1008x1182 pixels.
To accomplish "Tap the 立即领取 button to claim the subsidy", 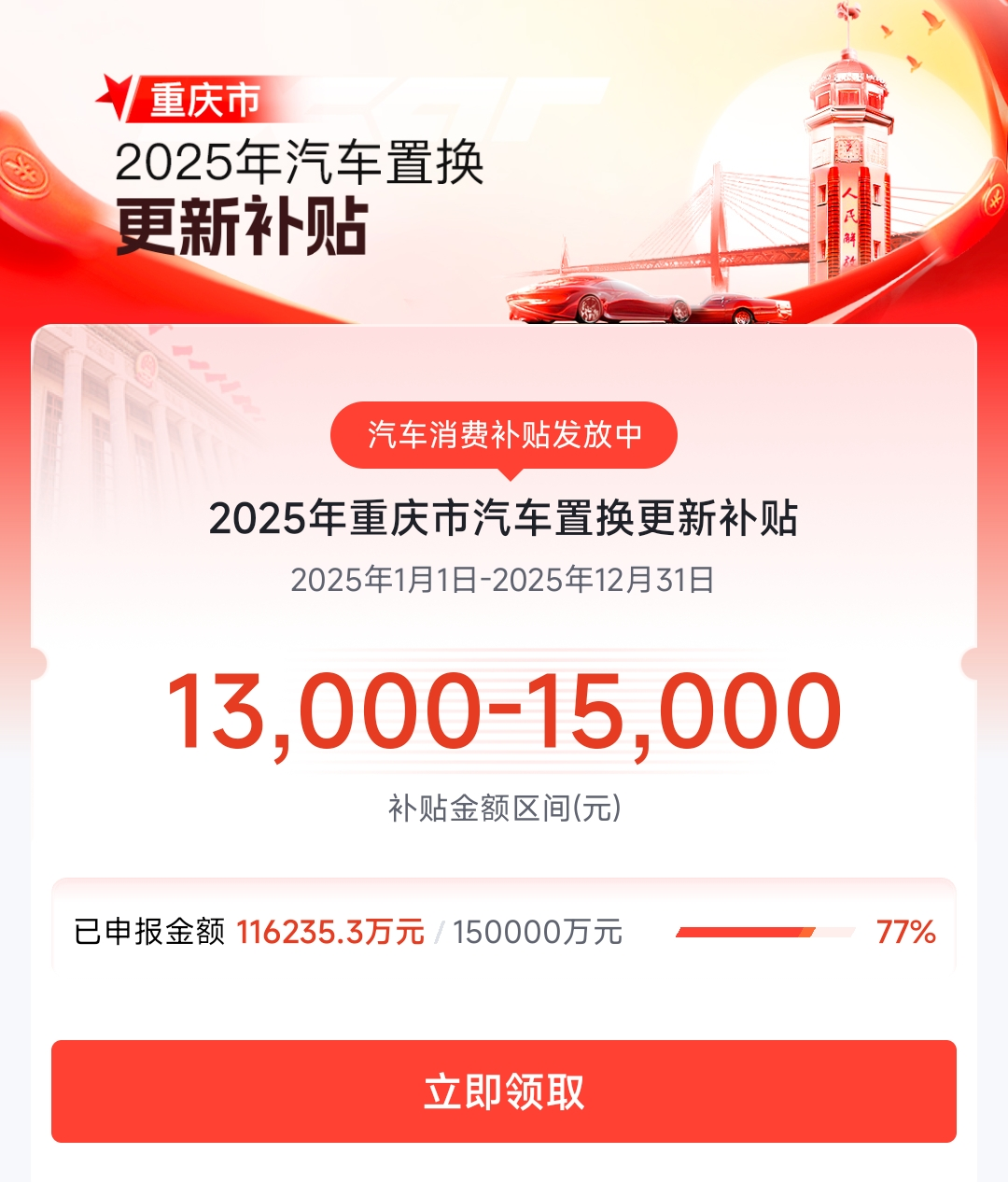I will click(x=504, y=1091).
